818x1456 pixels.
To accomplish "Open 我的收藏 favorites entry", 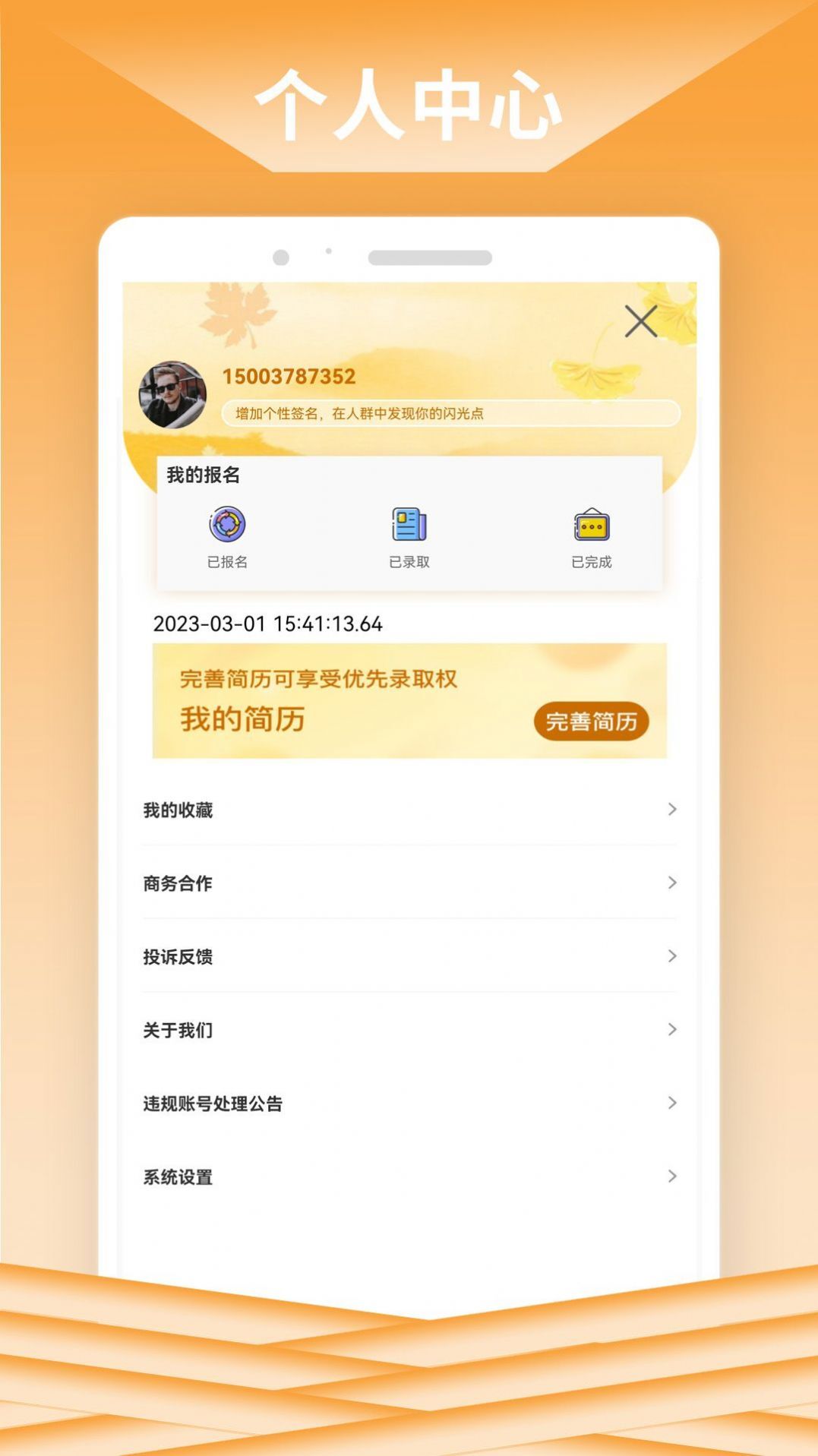I will click(175, 810).
